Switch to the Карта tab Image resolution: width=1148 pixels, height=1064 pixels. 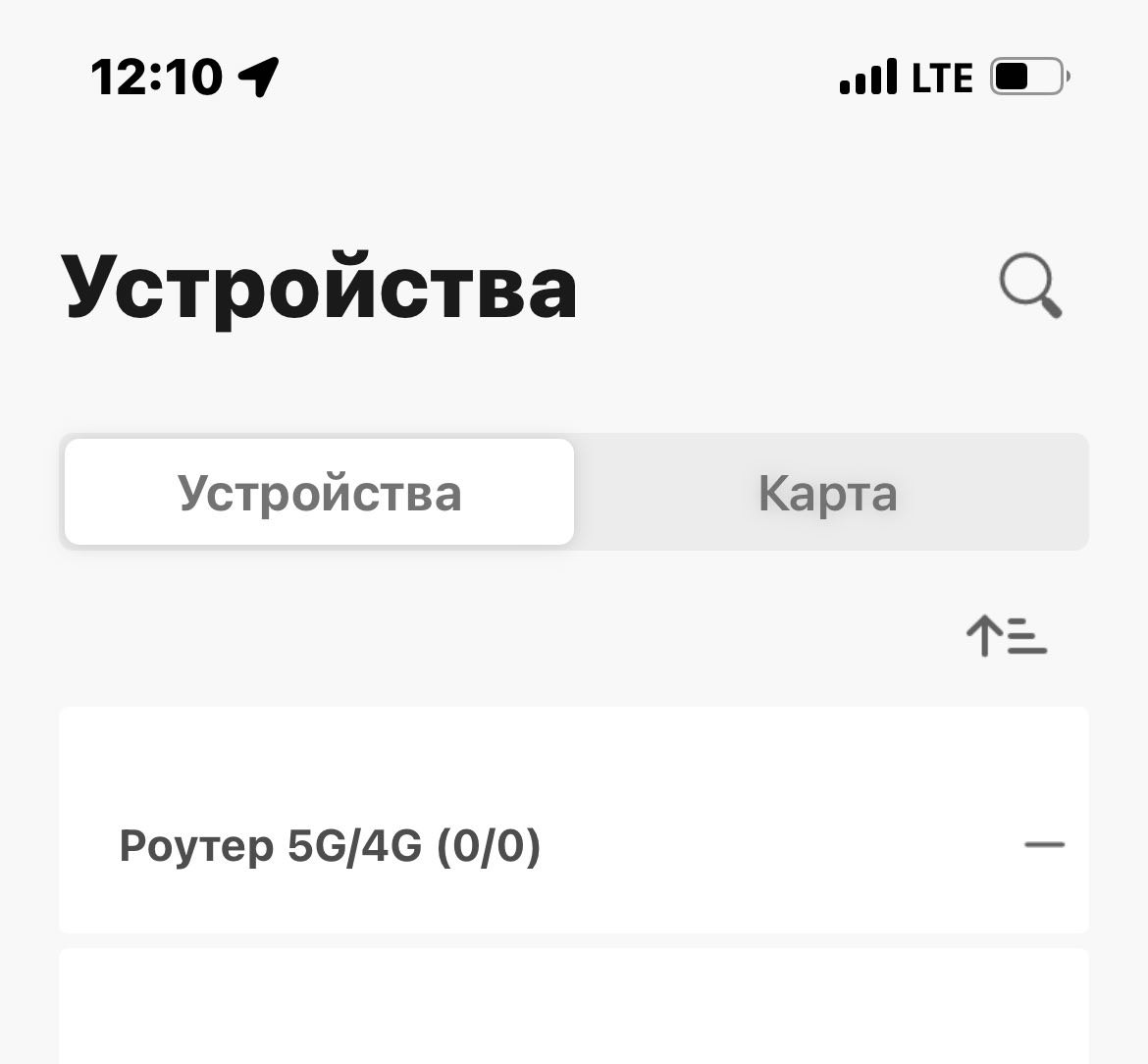coord(829,493)
